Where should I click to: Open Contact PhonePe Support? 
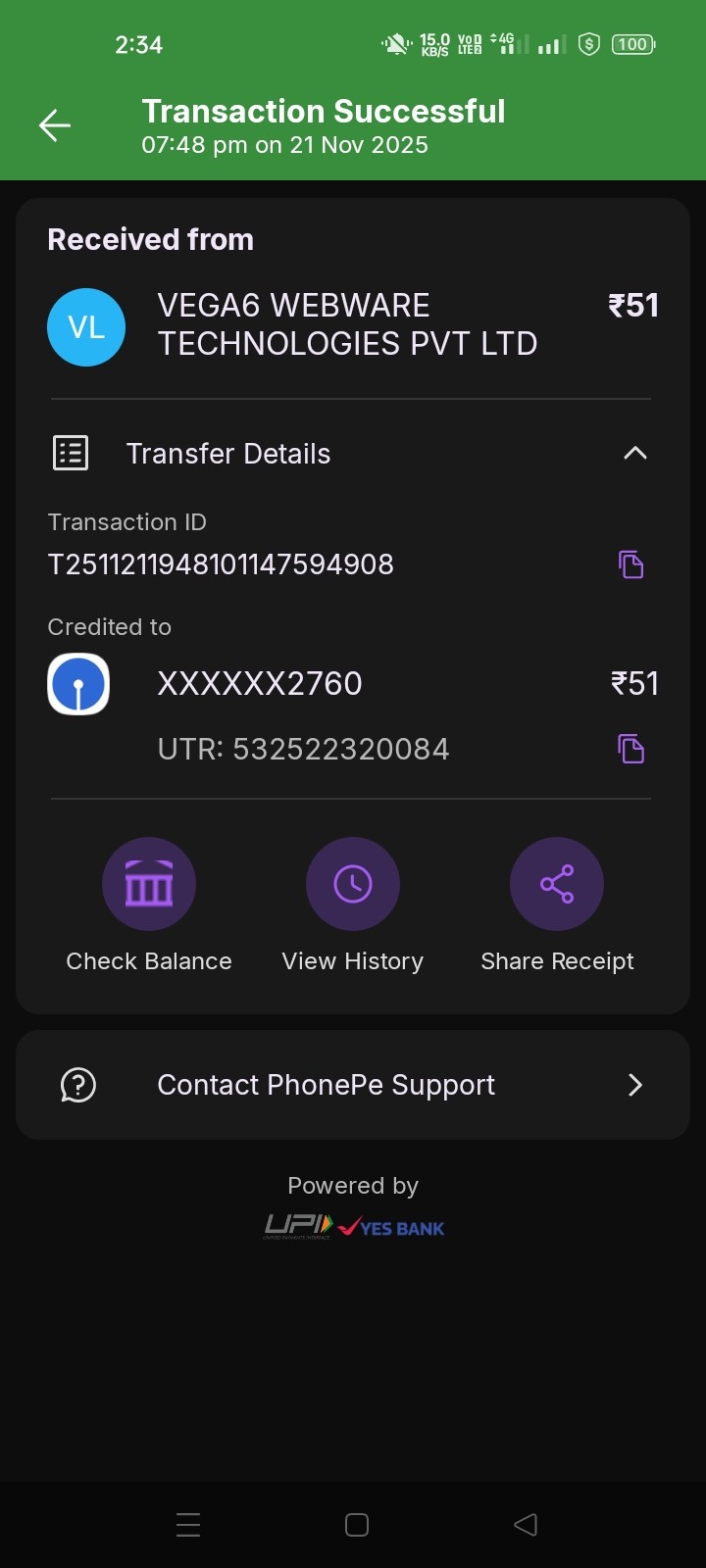pyautogui.click(x=353, y=1085)
